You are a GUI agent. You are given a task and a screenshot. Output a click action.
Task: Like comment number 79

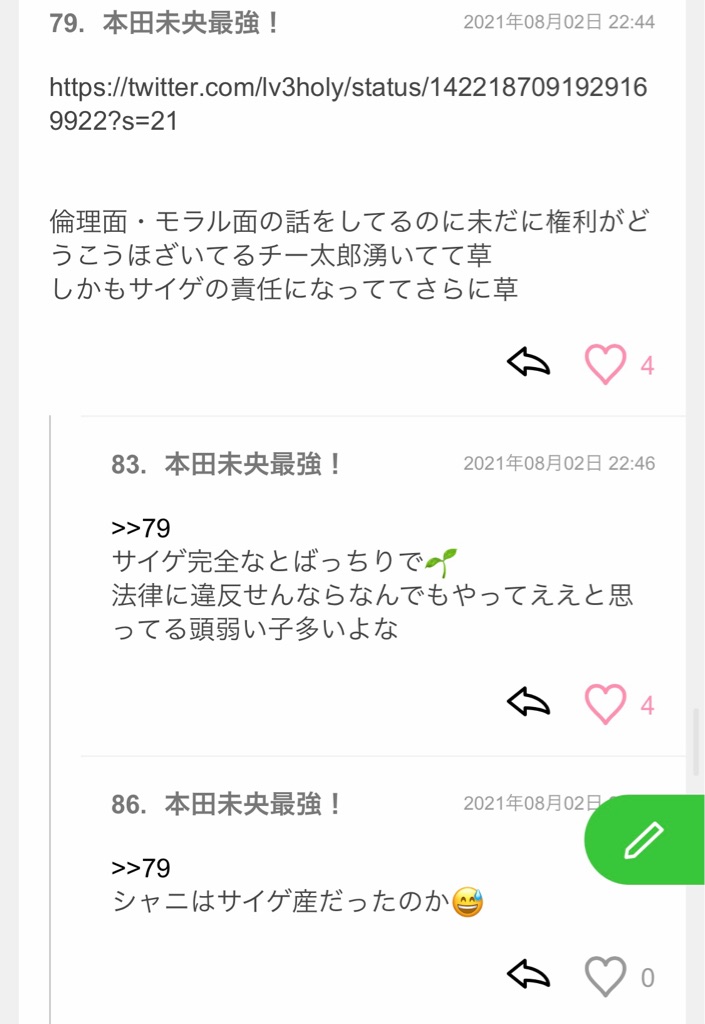click(x=605, y=364)
